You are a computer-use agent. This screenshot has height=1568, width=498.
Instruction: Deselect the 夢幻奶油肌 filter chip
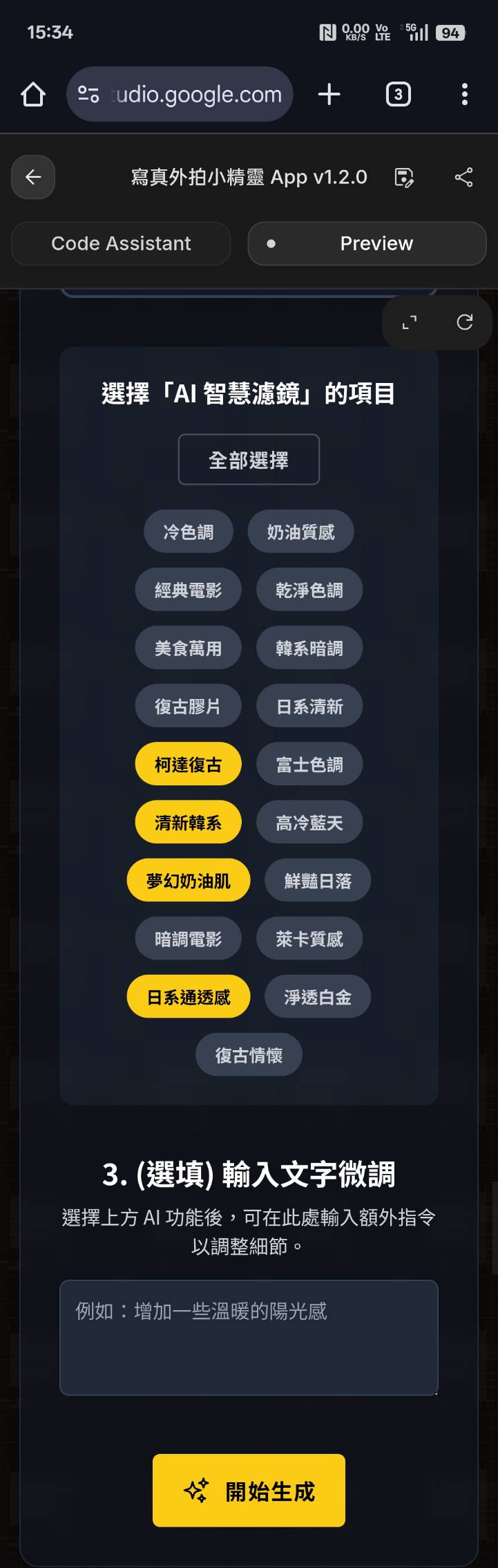pyautogui.click(x=188, y=880)
